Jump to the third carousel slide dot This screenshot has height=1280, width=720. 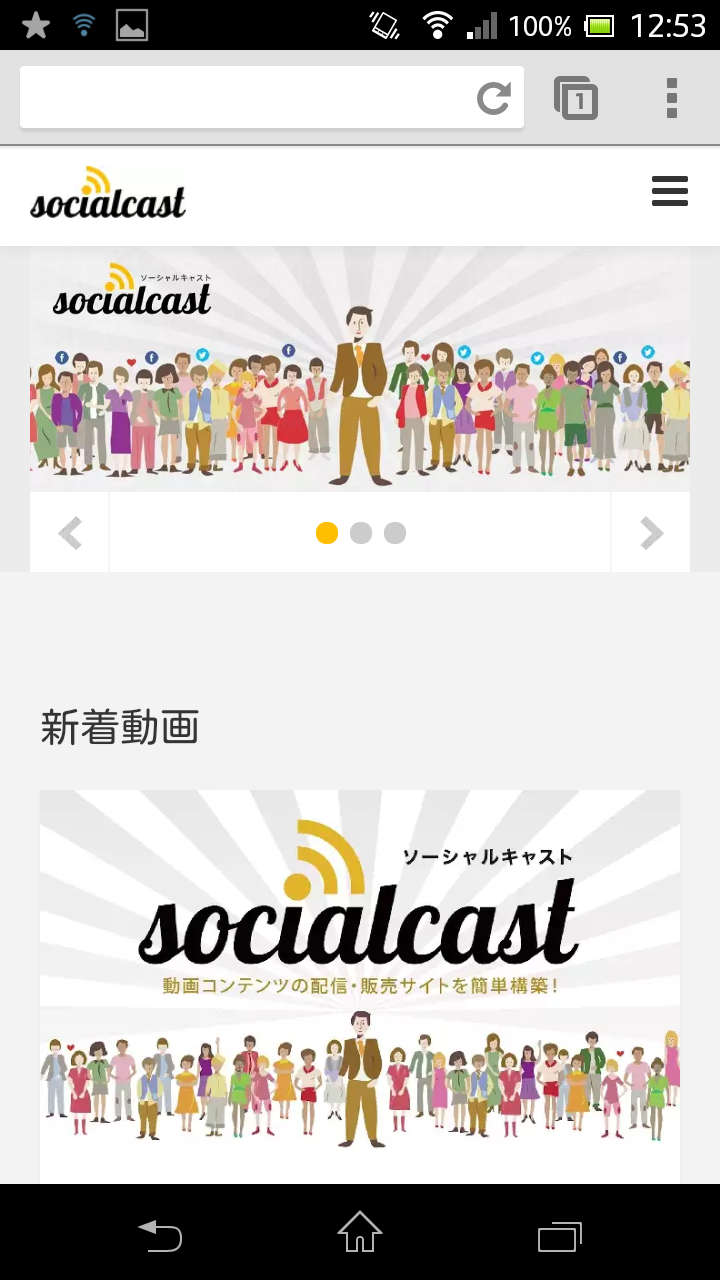[x=395, y=533]
